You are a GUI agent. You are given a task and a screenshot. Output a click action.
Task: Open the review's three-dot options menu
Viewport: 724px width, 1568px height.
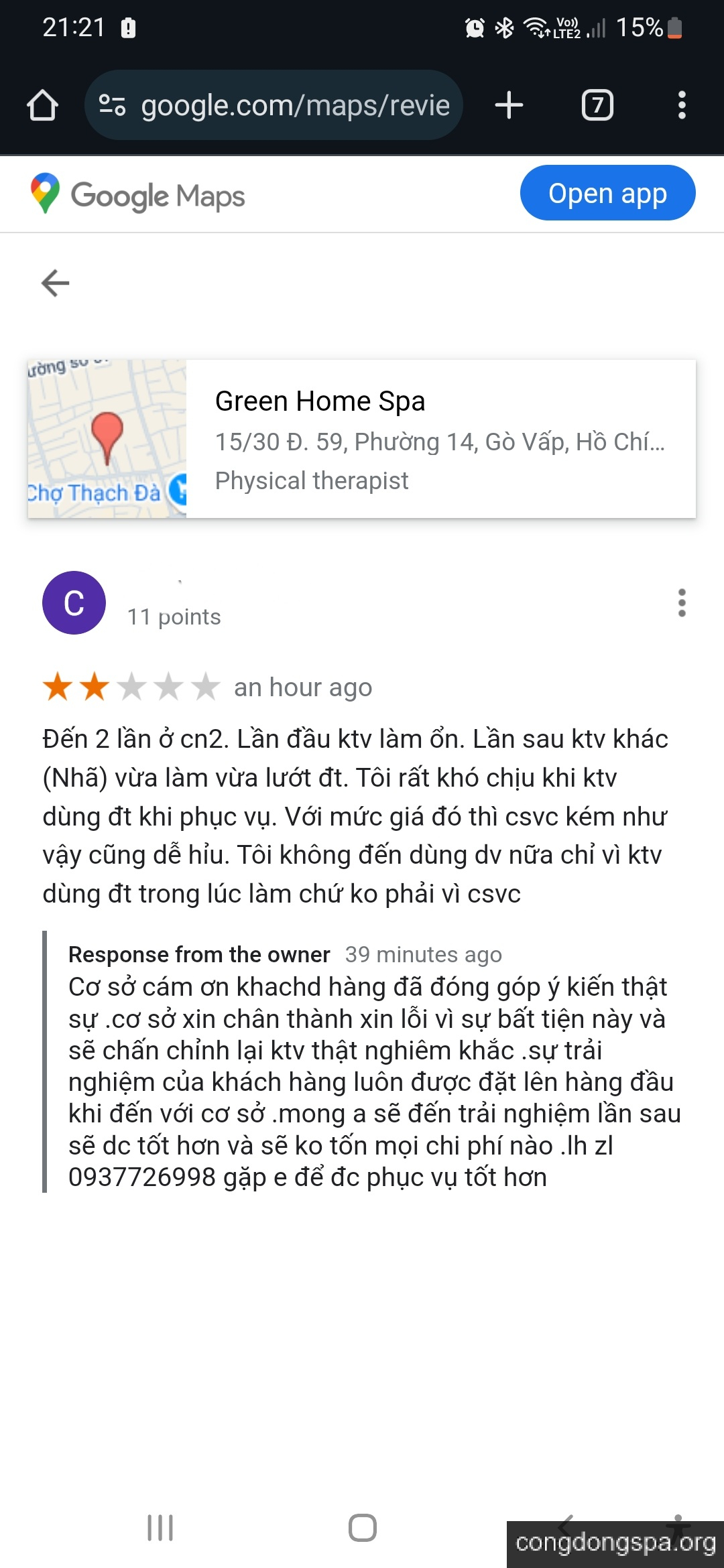[682, 602]
